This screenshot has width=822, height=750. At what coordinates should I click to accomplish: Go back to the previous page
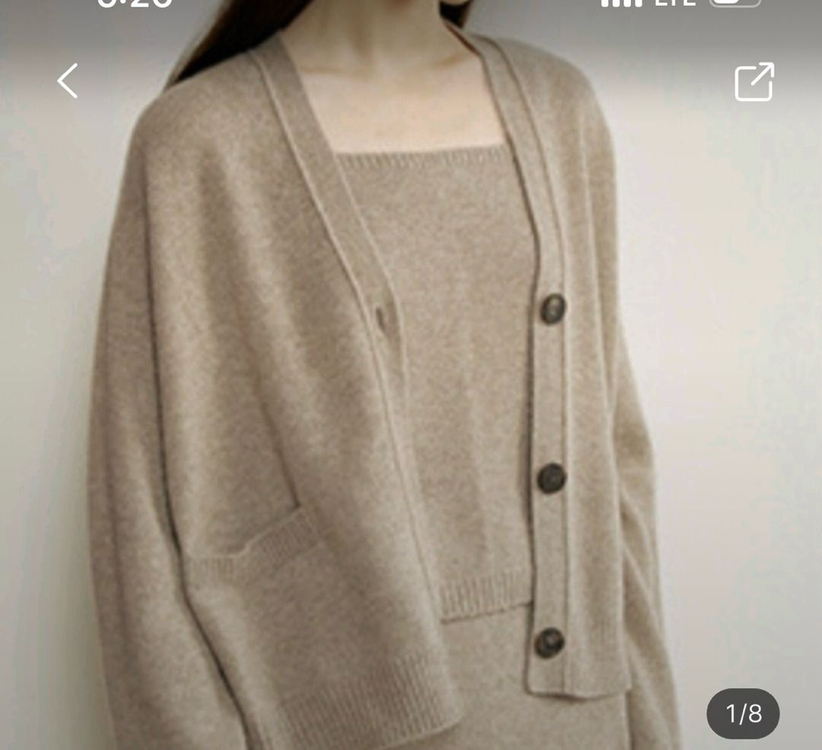click(67, 81)
